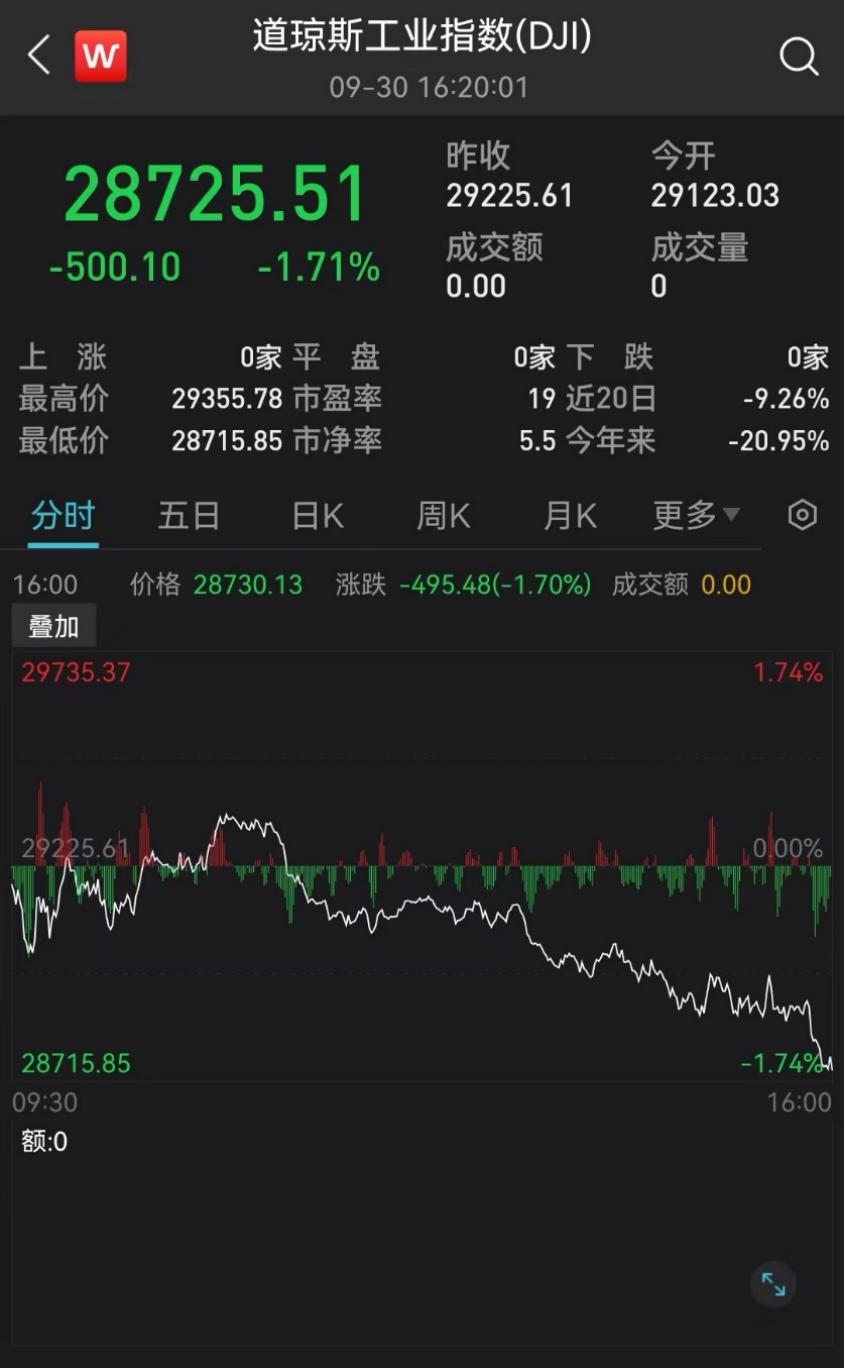845x1368 pixels.
Task: Expand the chart to full screen
Action: click(774, 1284)
